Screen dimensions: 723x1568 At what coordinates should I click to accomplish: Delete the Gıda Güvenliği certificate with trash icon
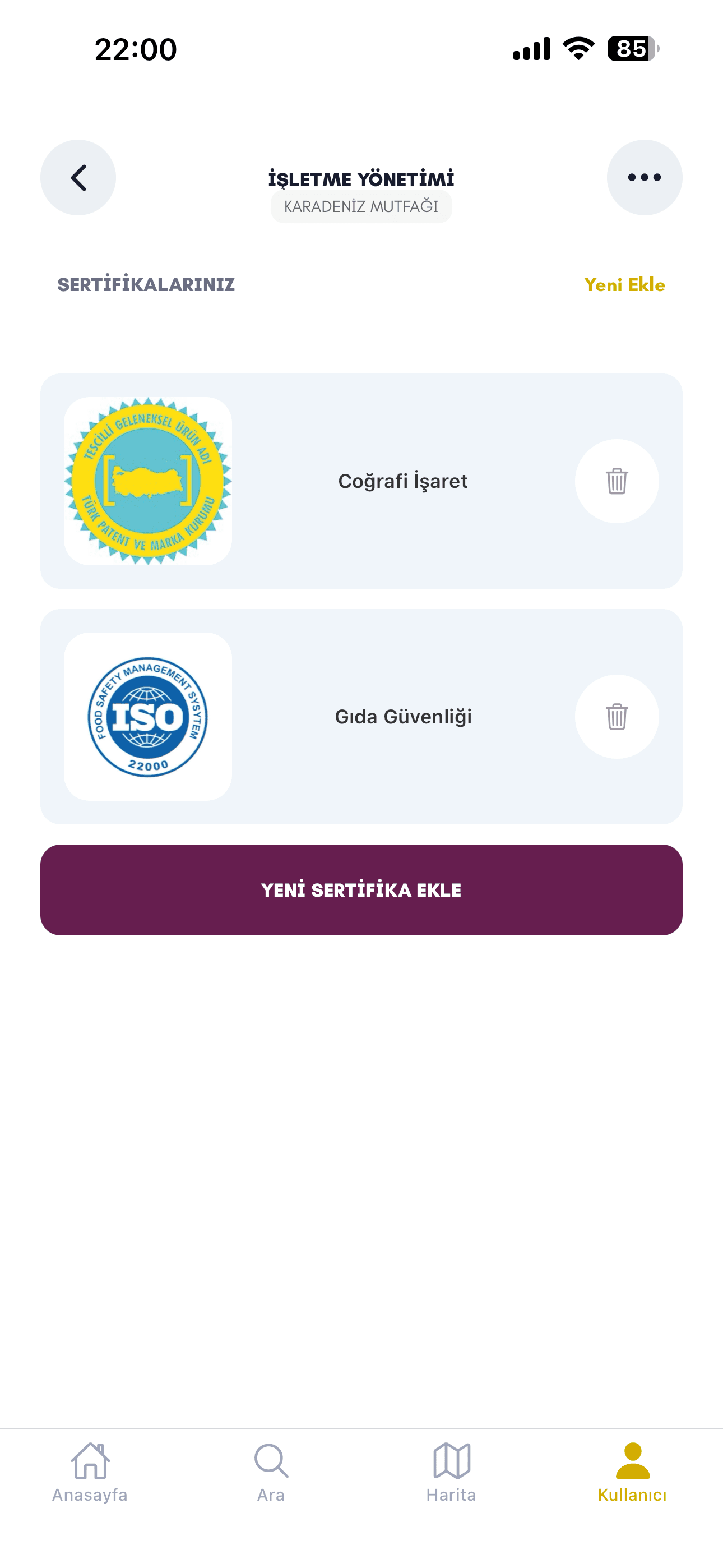tap(617, 718)
